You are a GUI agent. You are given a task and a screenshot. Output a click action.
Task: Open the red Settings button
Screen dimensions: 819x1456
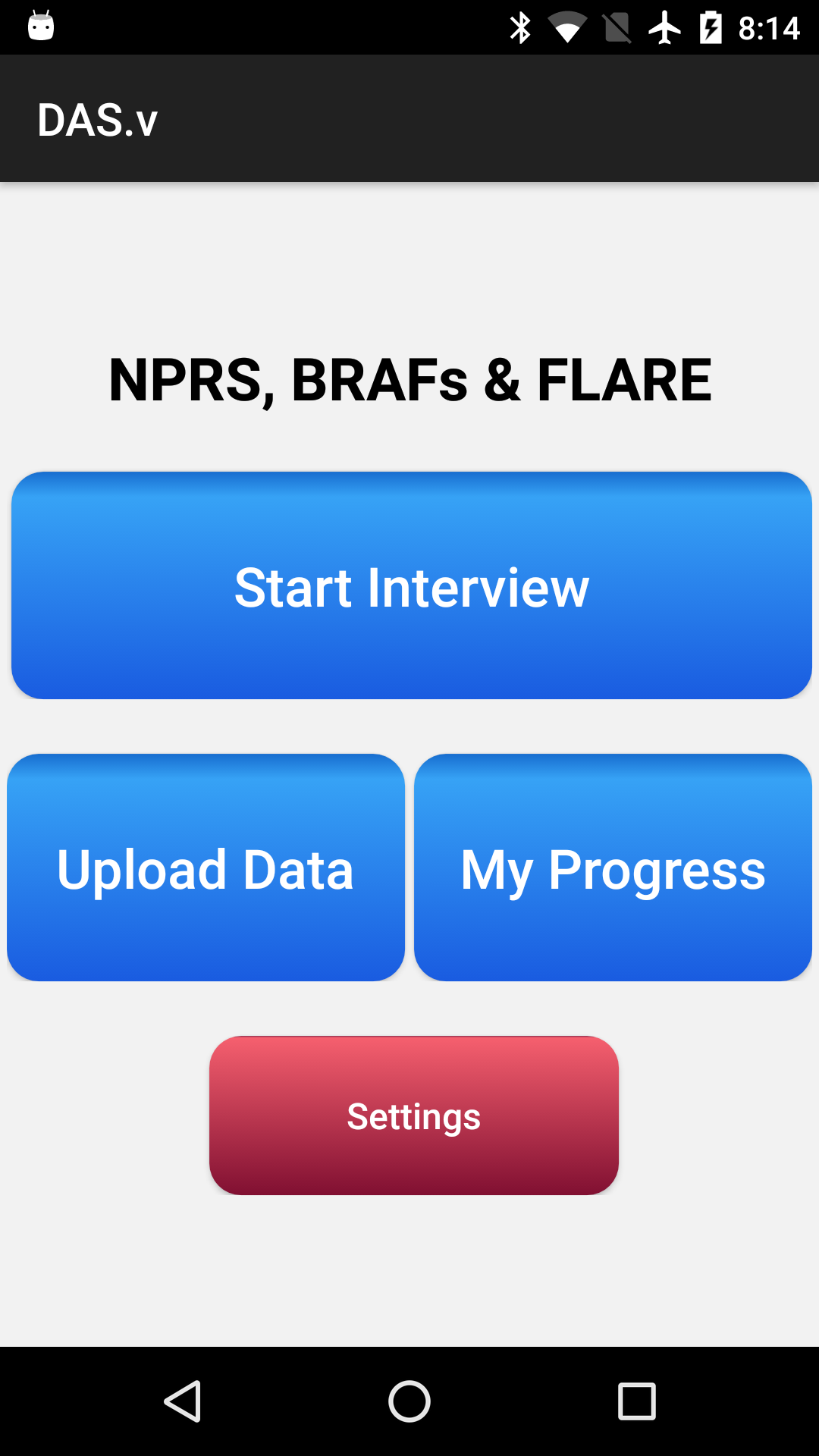click(x=413, y=1116)
